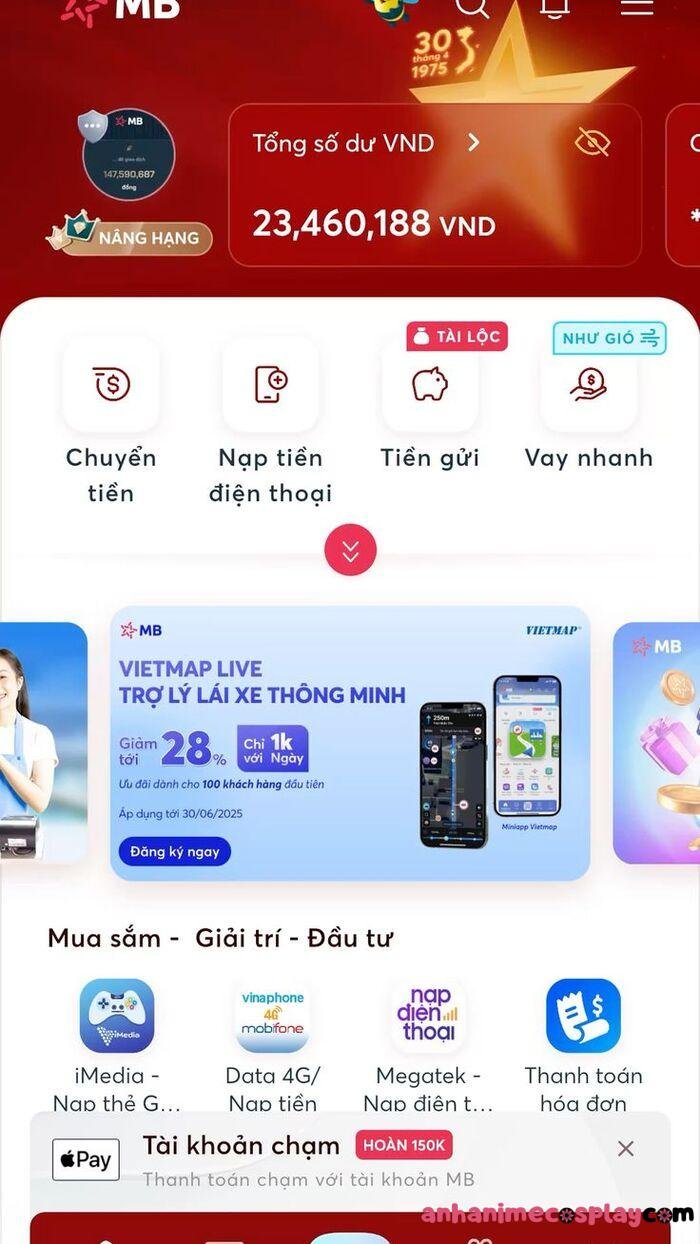Screen dimensions: 700x1244
Task: Open the hamburger menu
Action: click(636, 6)
